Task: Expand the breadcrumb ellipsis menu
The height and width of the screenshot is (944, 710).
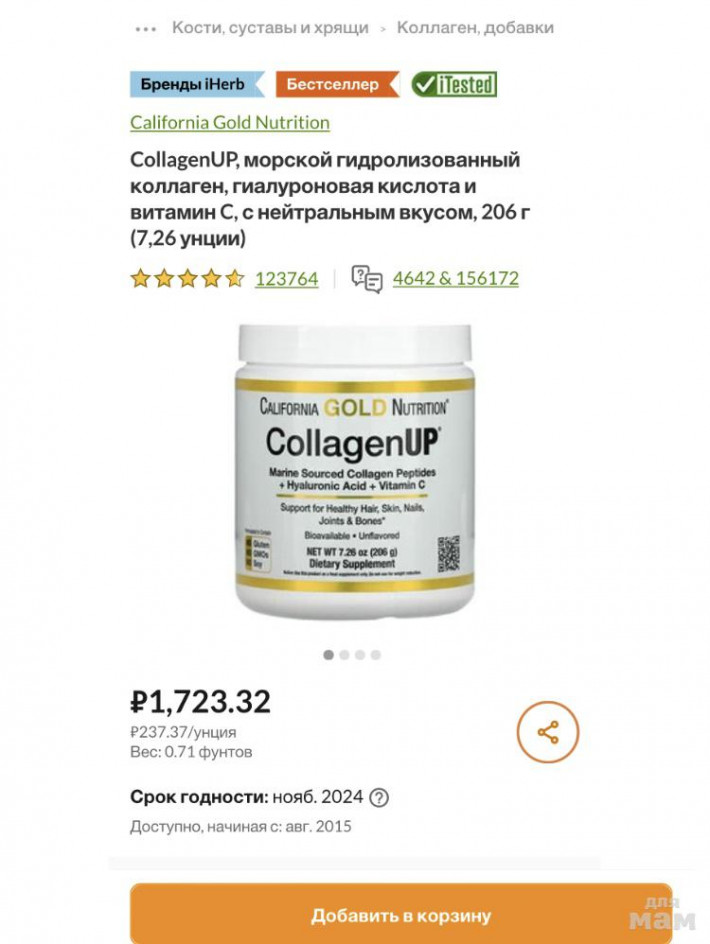Action: 145,29
